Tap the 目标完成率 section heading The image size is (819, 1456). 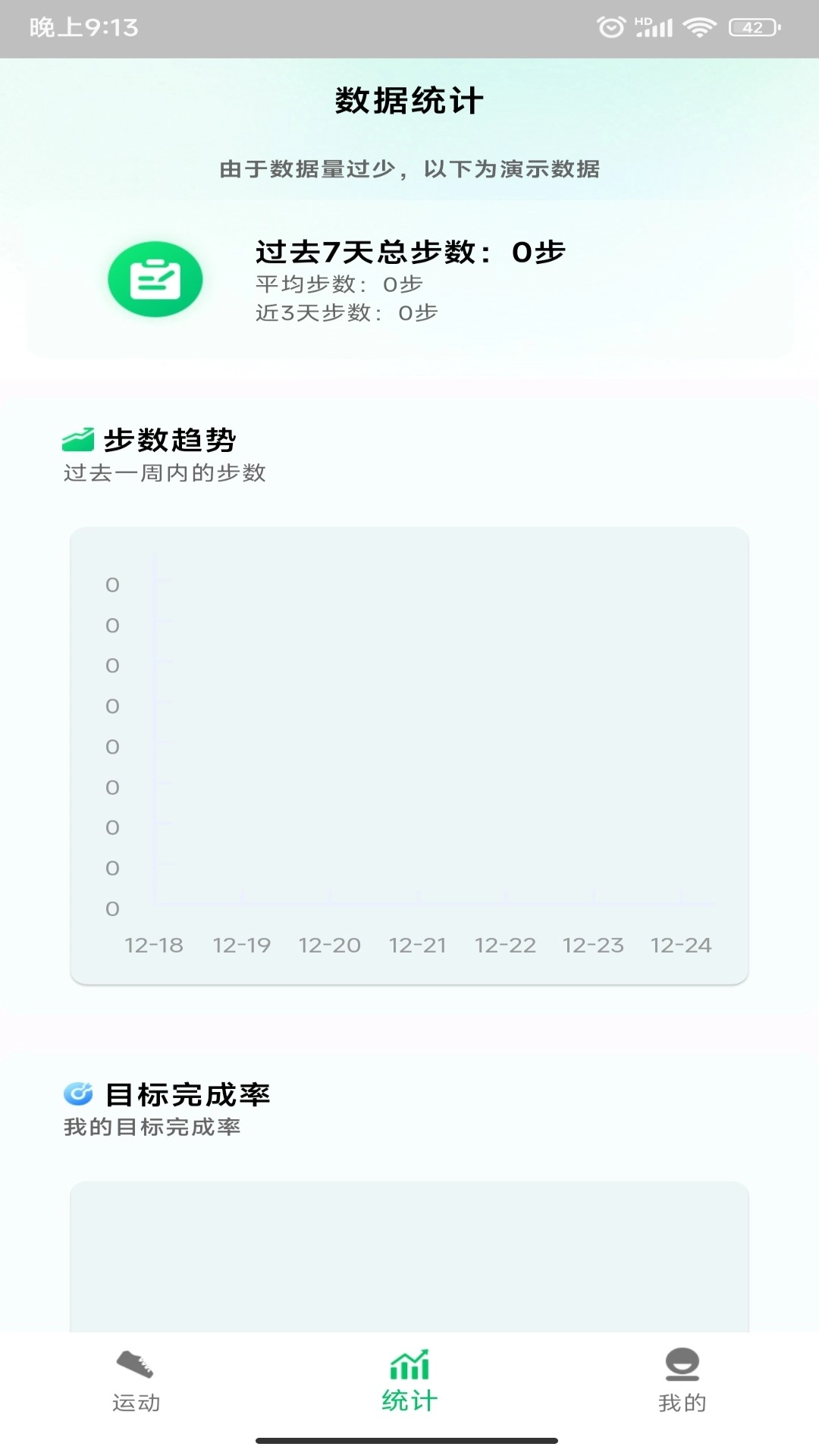point(190,1094)
